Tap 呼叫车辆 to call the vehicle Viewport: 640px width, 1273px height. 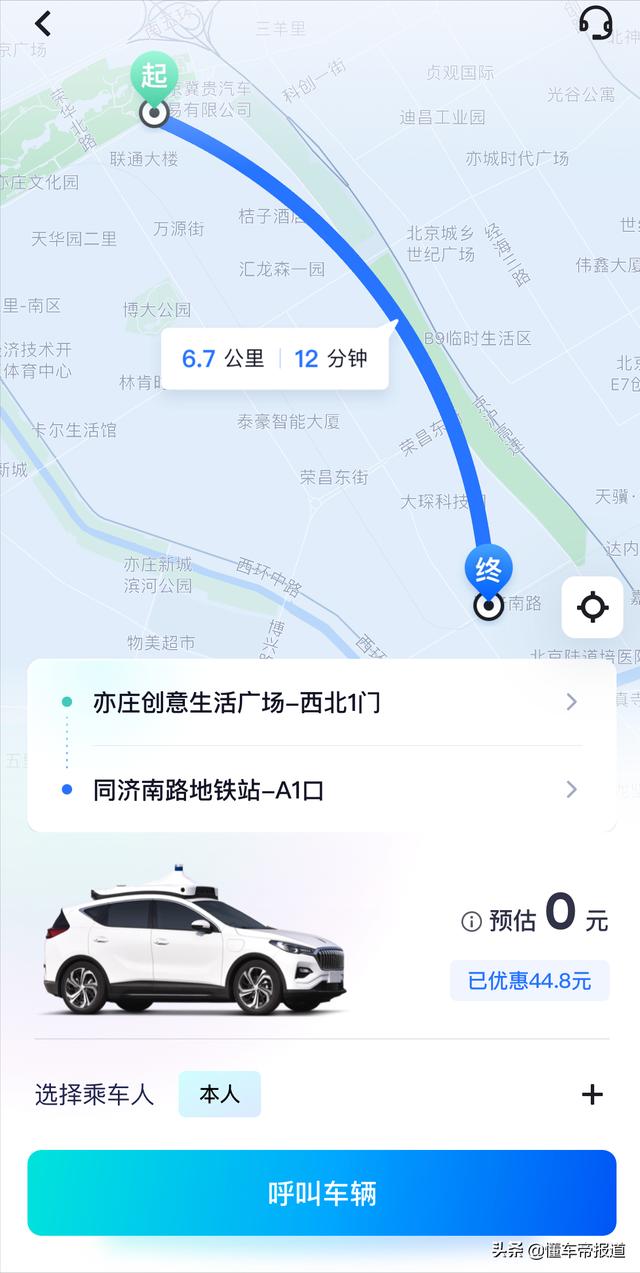tap(321, 1193)
